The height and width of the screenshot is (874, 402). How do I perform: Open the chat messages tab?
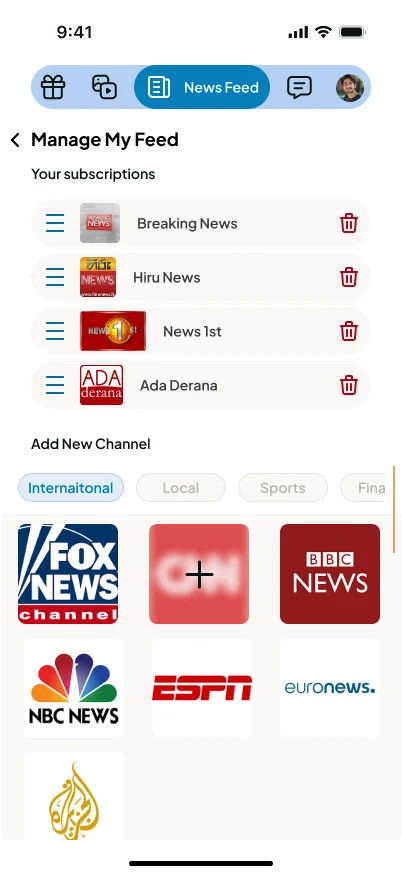299,88
